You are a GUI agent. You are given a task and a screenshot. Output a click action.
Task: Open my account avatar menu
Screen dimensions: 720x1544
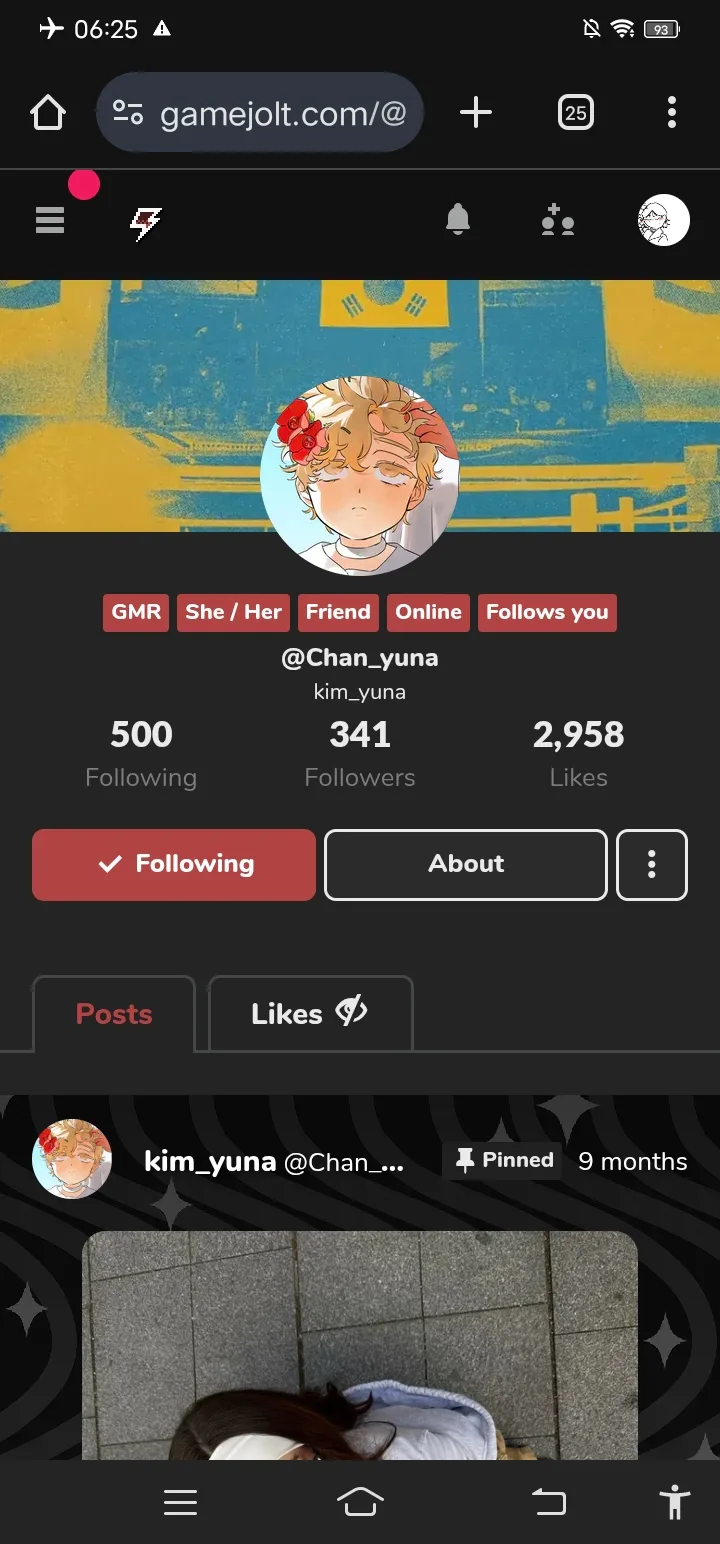tap(664, 220)
